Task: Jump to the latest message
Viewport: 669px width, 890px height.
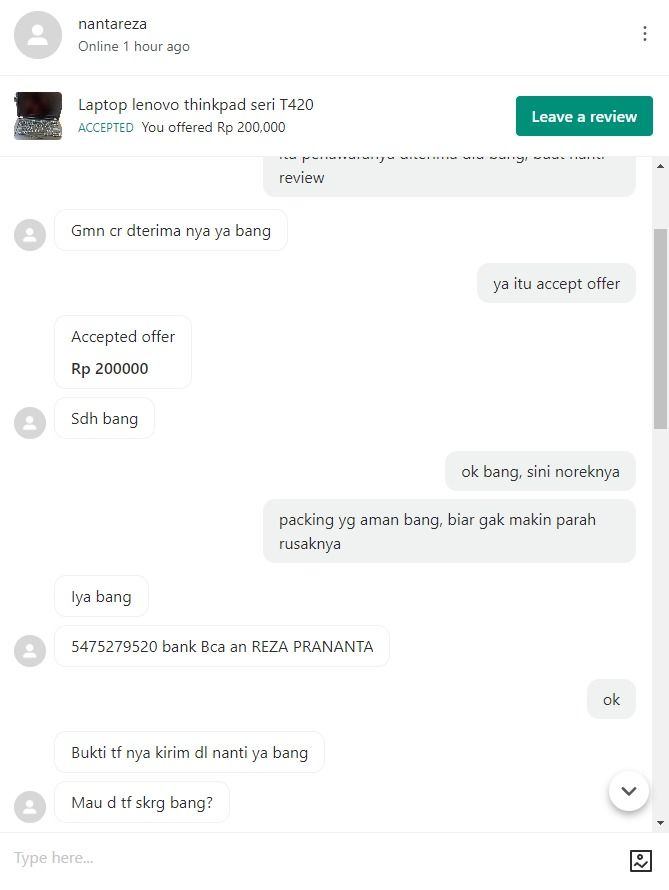Action: [628, 791]
